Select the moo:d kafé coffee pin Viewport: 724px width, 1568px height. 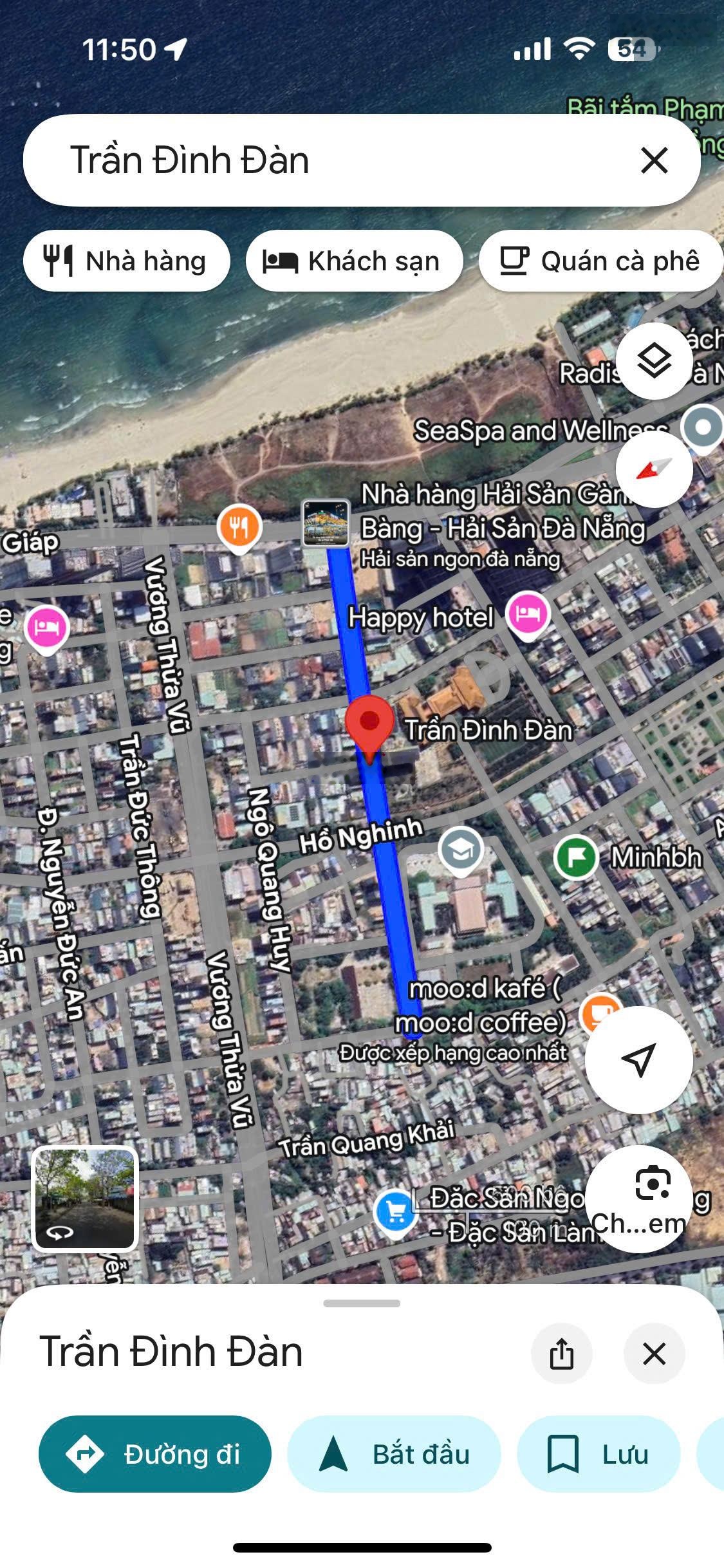(600, 1011)
